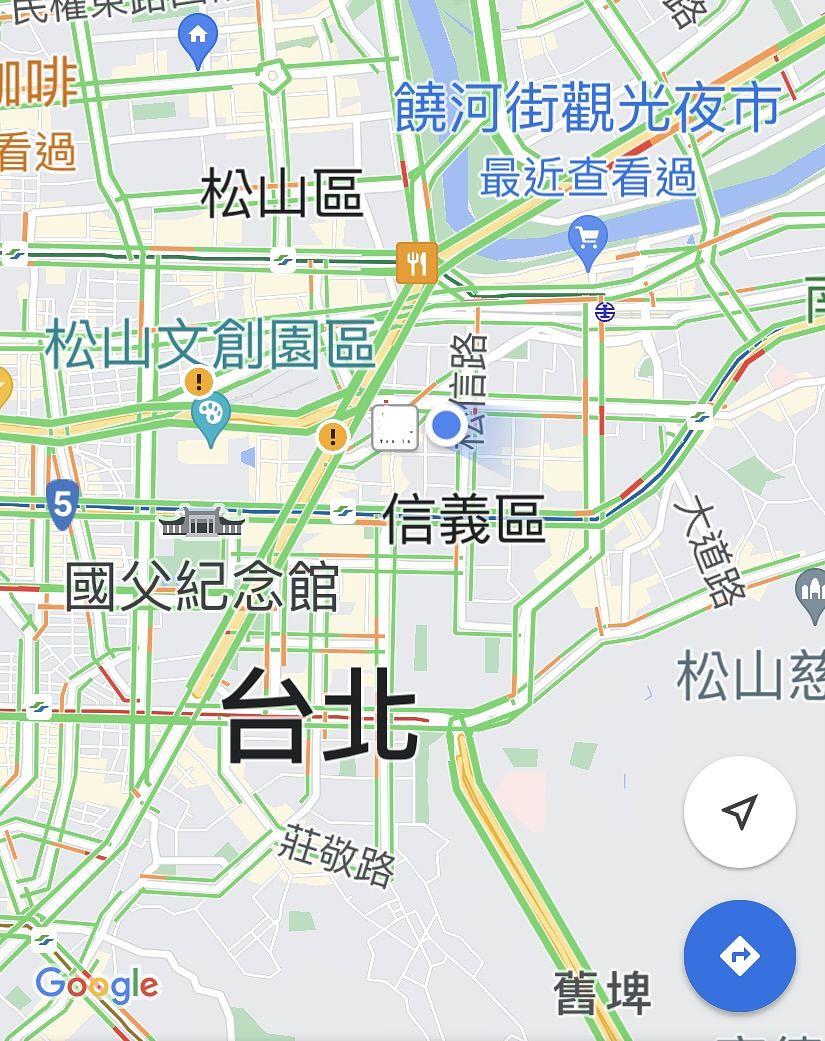The height and width of the screenshot is (1041, 825).
Task: Tap the blue current location dot
Action: 446,426
